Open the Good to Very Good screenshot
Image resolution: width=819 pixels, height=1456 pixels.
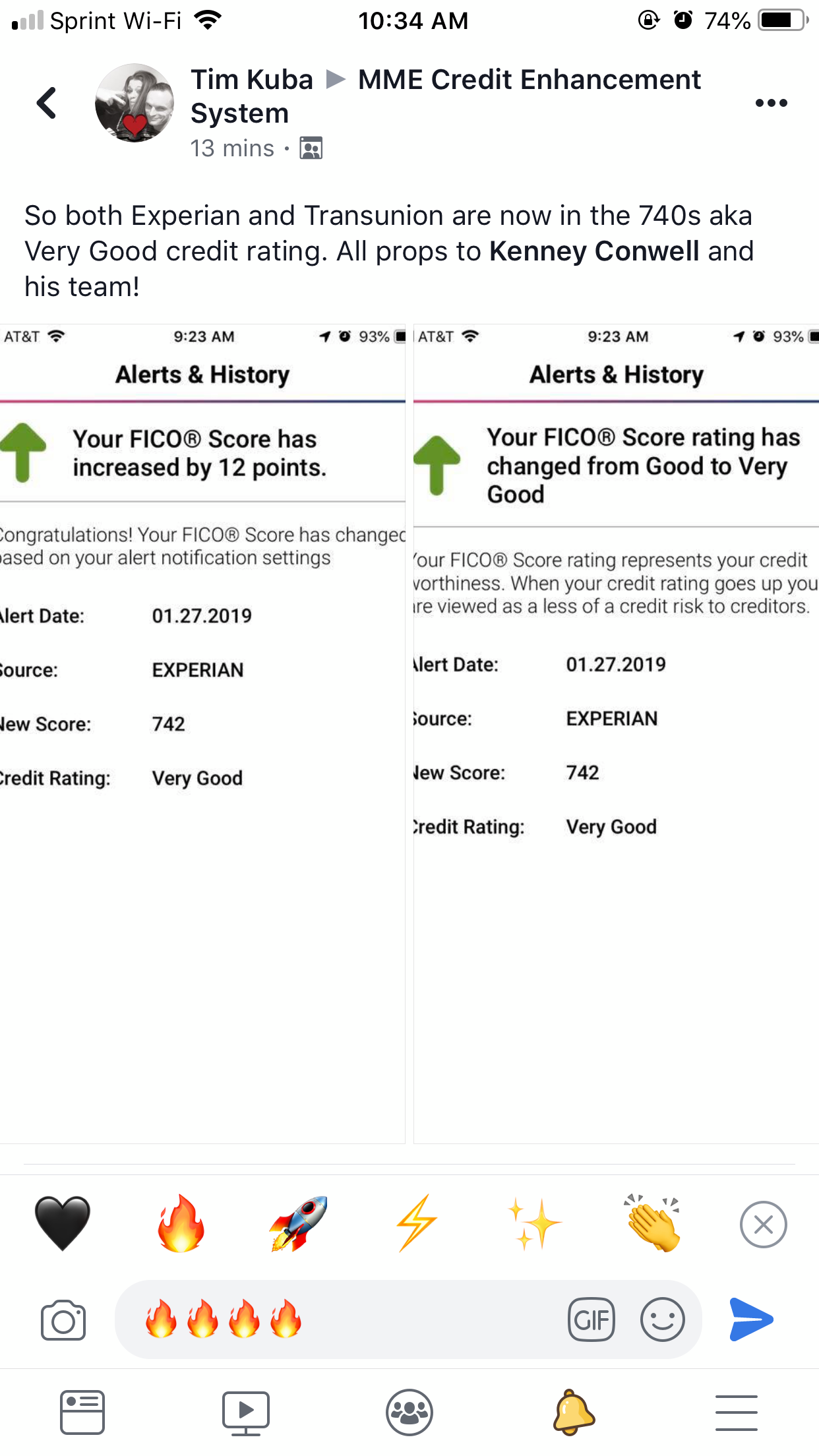(616, 732)
